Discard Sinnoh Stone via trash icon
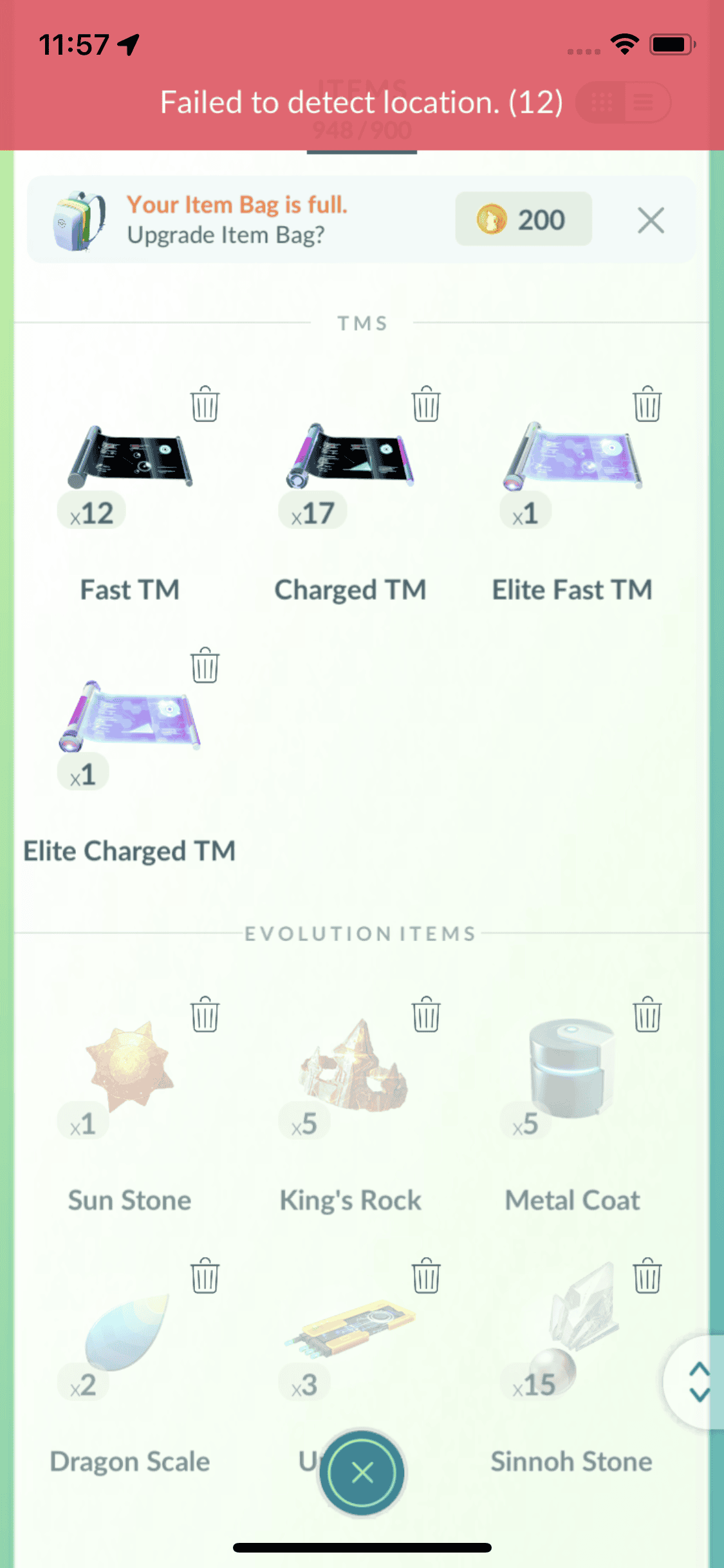The height and width of the screenshot is (1568, 724). (x=647, y=1276)
